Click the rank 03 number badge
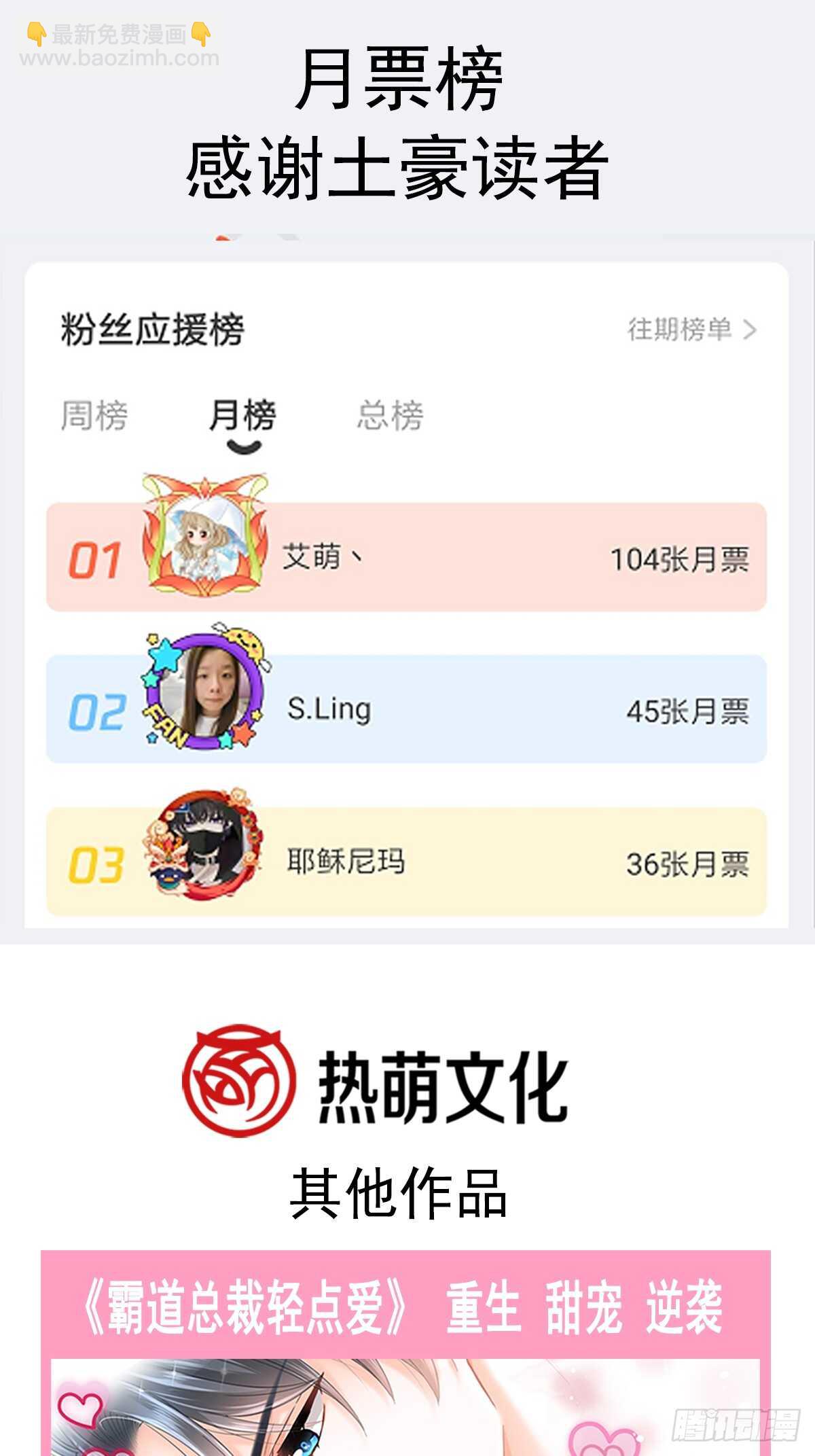Screen dimensions: 815x1456 [x=95, y=864]
